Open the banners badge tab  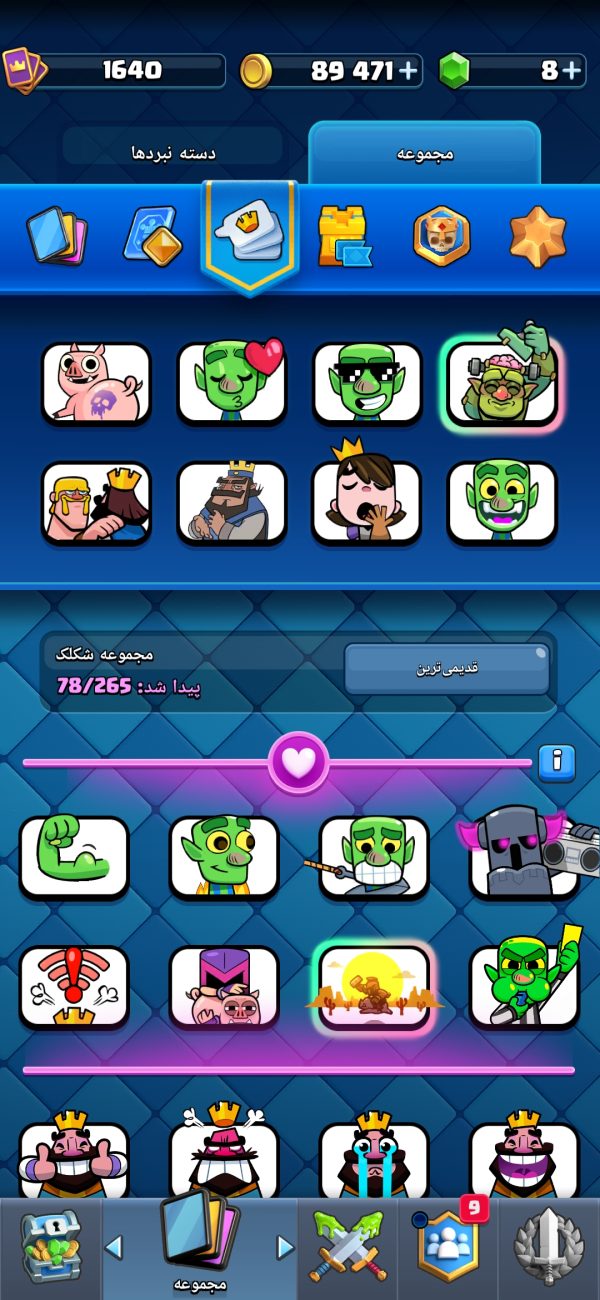(441, 236)
